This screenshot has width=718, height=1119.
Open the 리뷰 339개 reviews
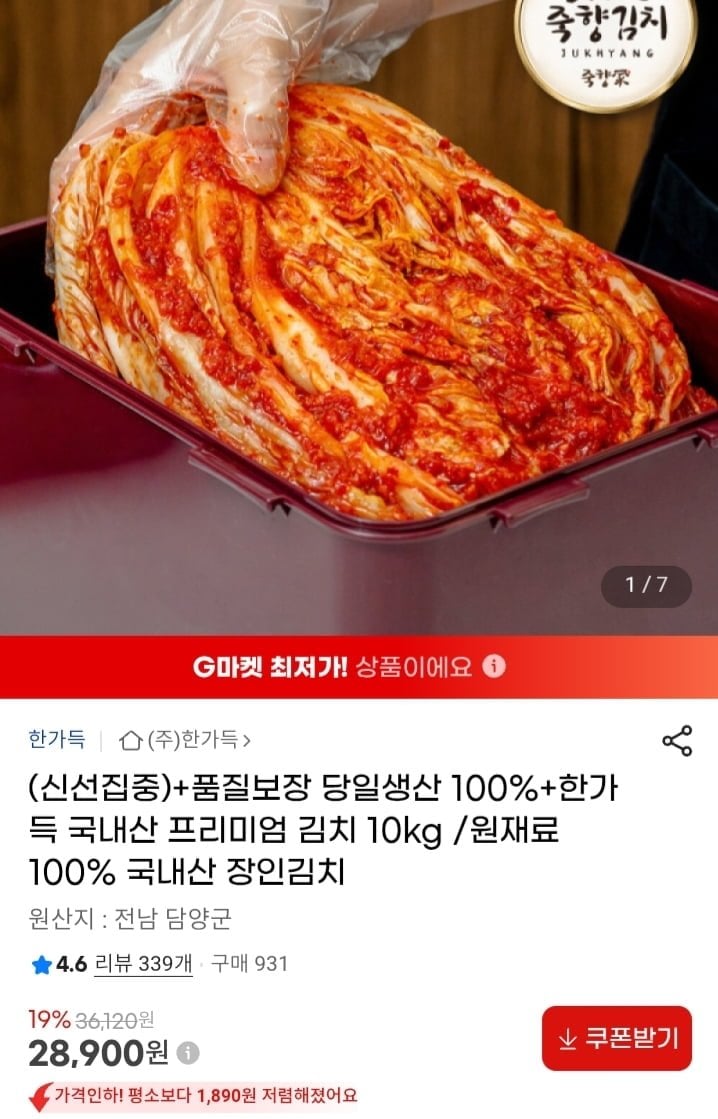tap(143, 964)
